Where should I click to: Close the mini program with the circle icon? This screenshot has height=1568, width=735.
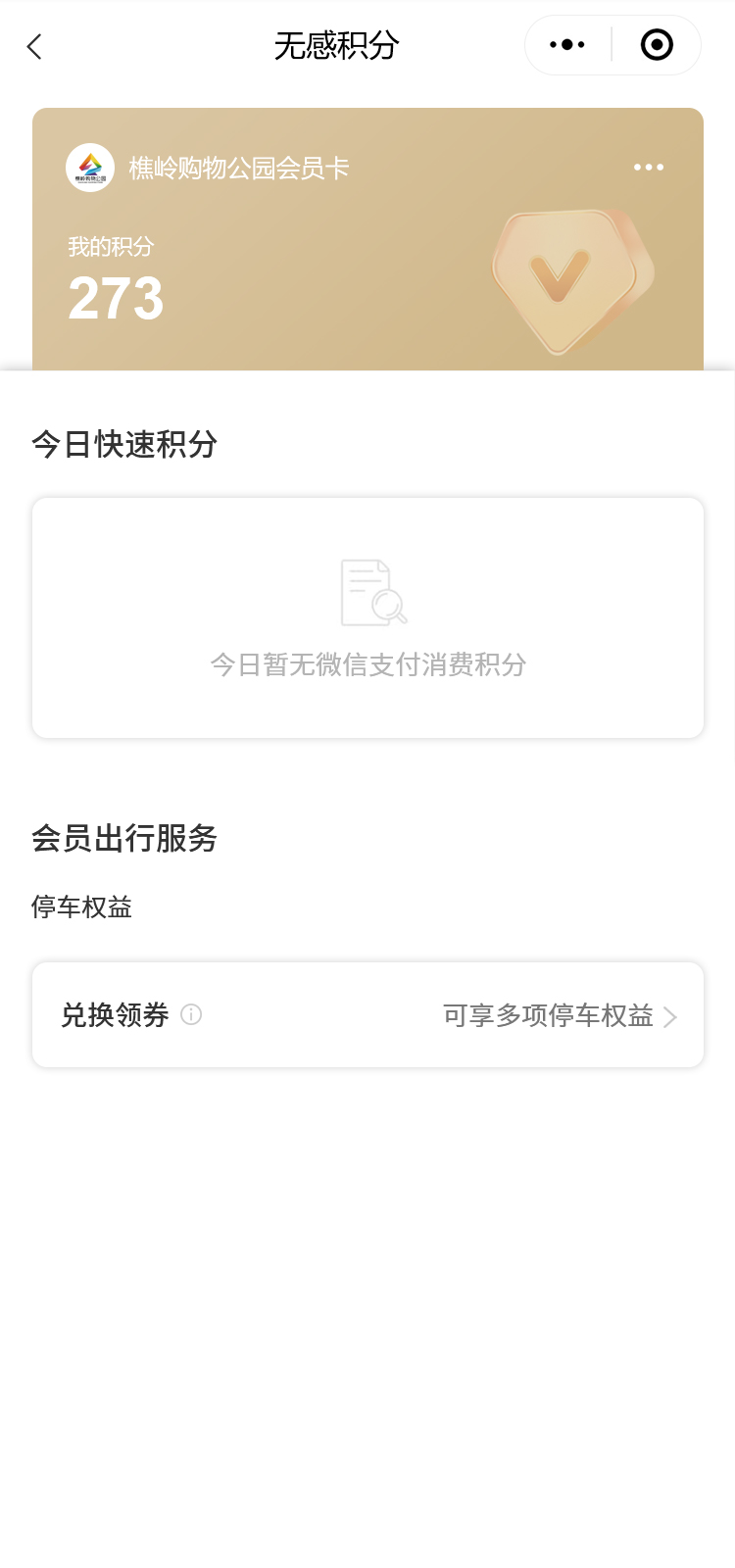coord(657,45)
